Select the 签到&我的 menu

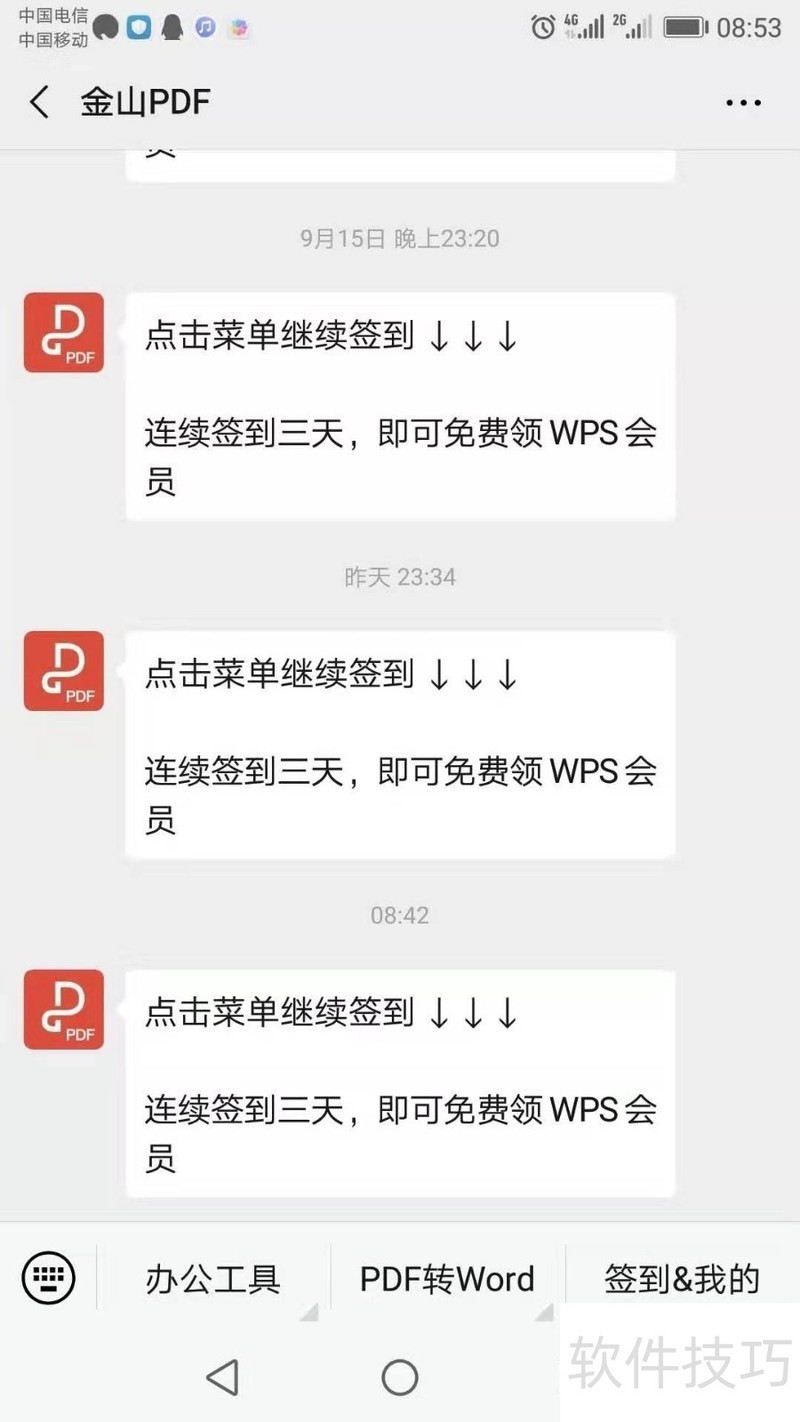pyautogui.click(x=682, y=1278)
